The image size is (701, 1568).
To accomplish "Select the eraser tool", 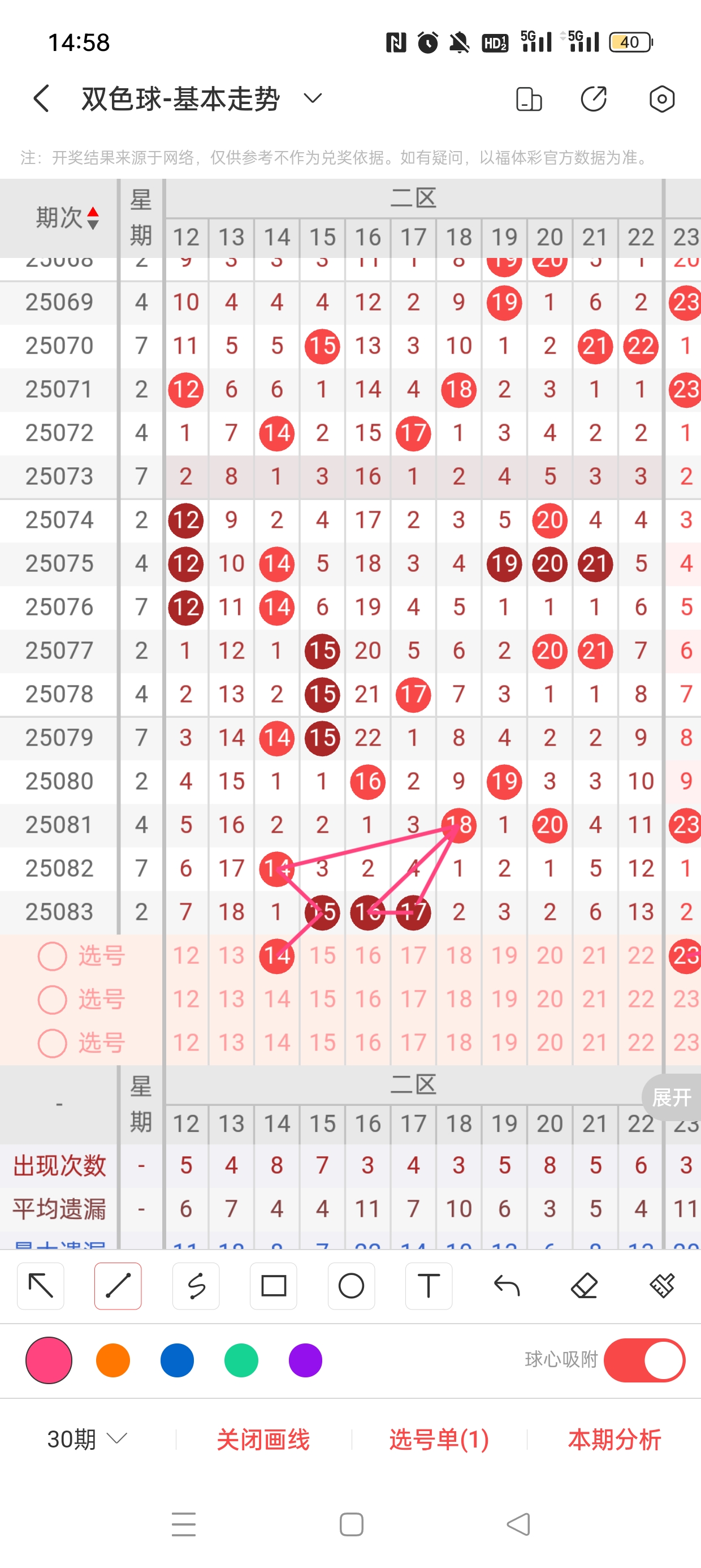I will tap(584, 1286).
